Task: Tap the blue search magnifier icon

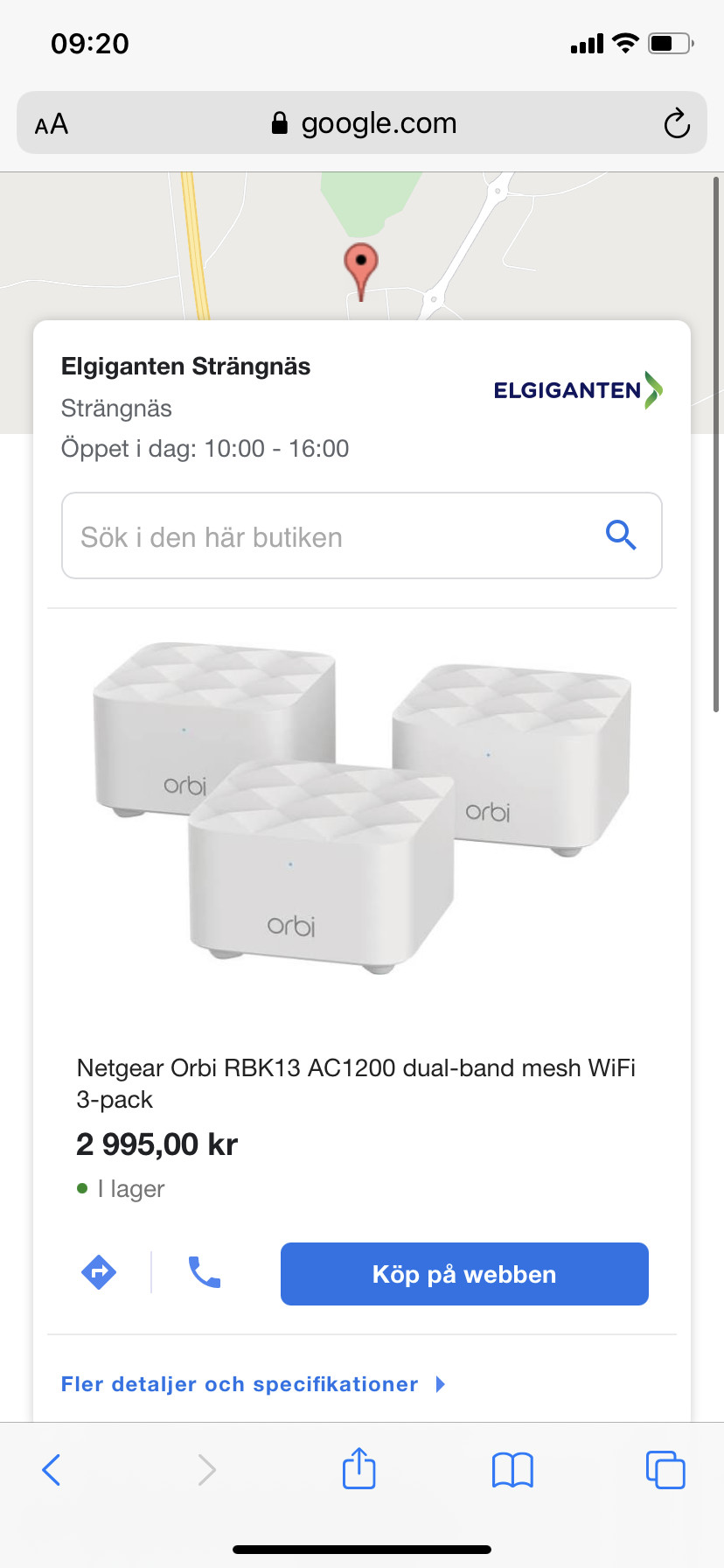Action: (621, 535)
